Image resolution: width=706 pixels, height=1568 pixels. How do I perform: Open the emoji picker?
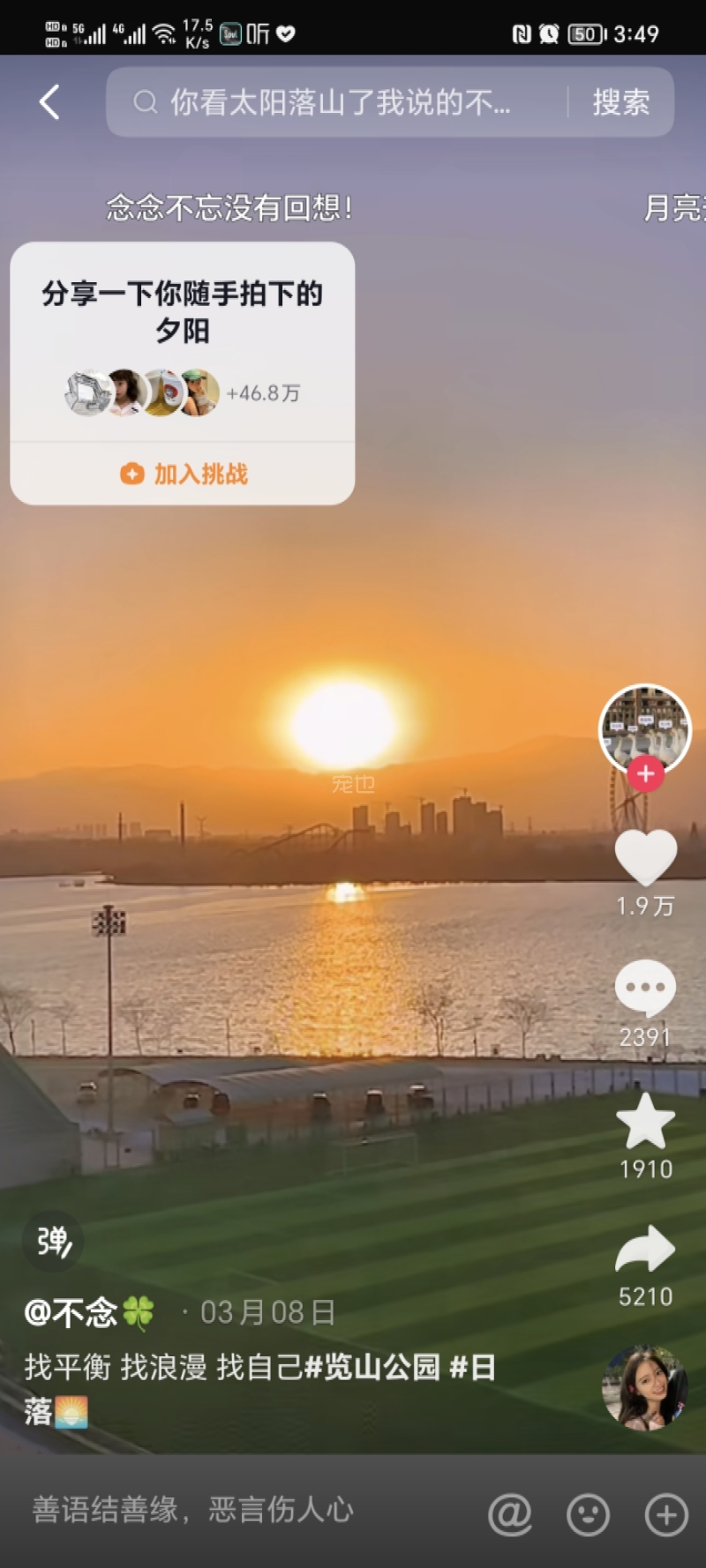tap(588, 1514)
